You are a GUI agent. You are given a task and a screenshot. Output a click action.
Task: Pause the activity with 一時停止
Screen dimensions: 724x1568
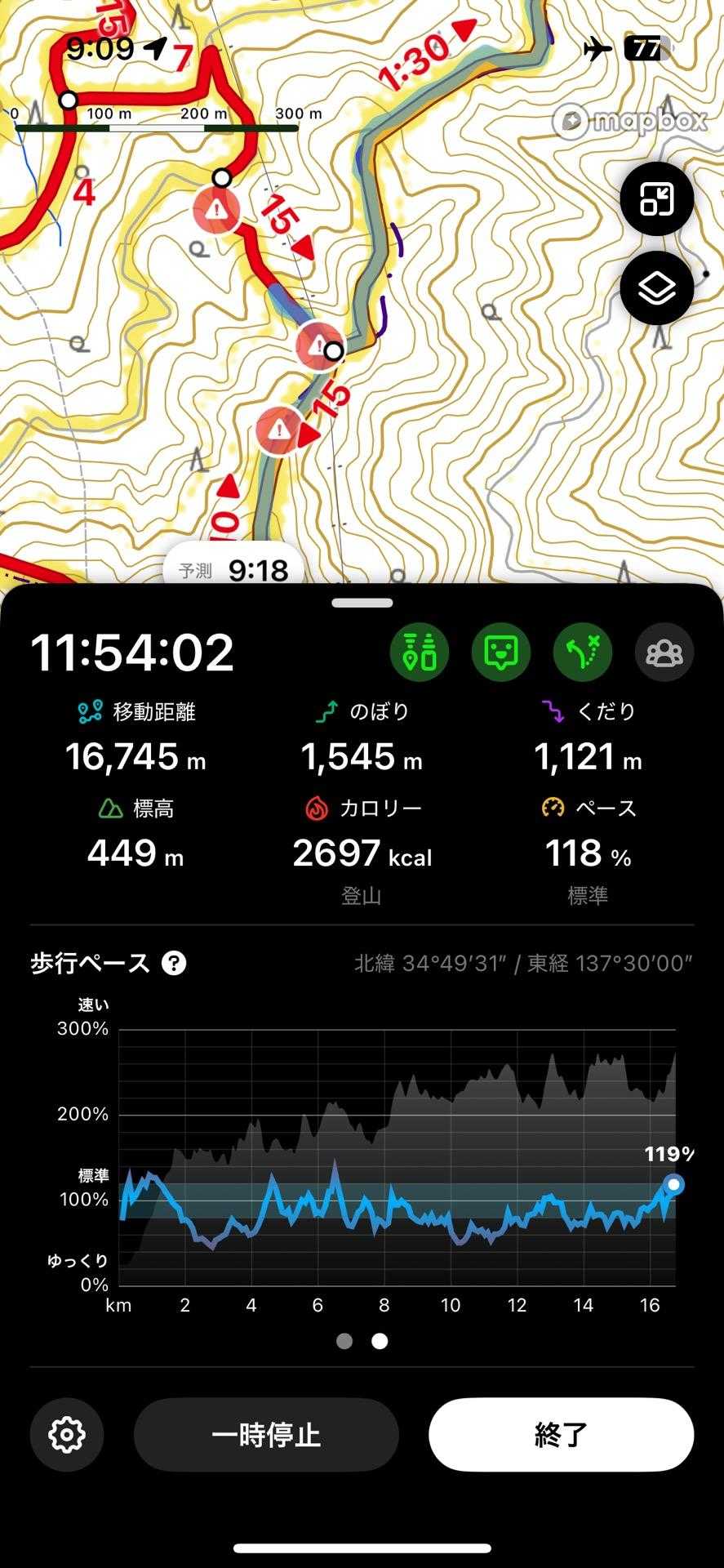pyautogui.click(x=266, y=1435)
